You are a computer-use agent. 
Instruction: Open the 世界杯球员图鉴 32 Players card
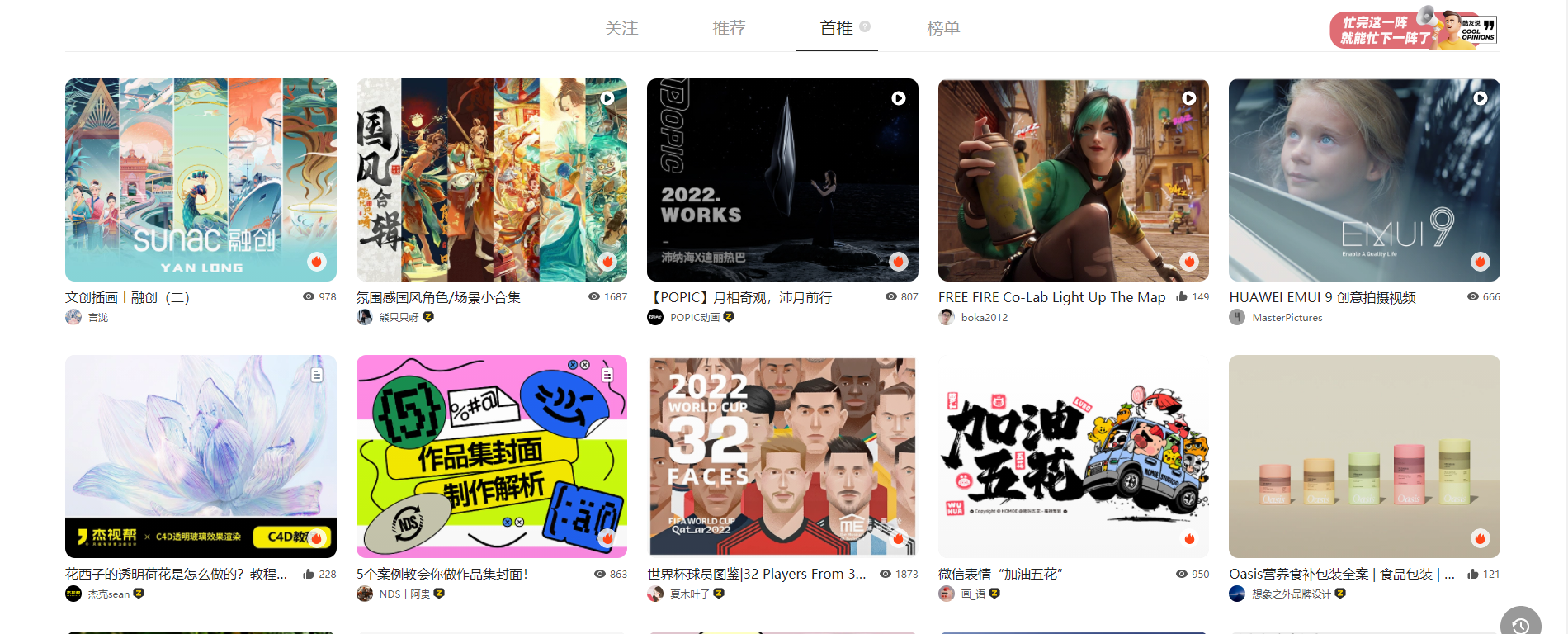click(x=782, y=457)
